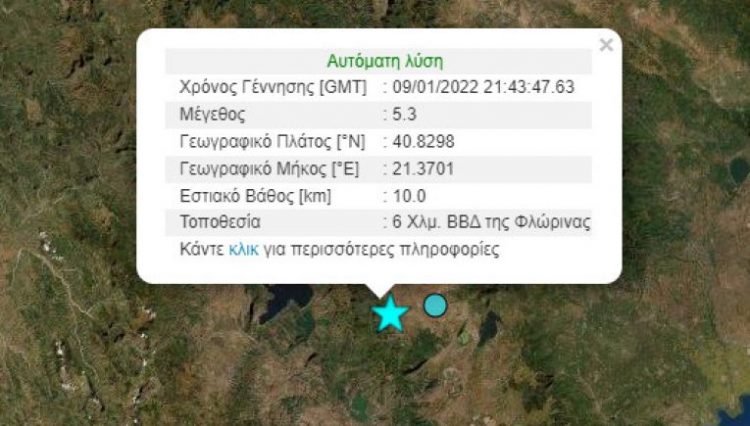Open the κλικ link for more information
Screen dimensions: 750x426
click(244, 248)
